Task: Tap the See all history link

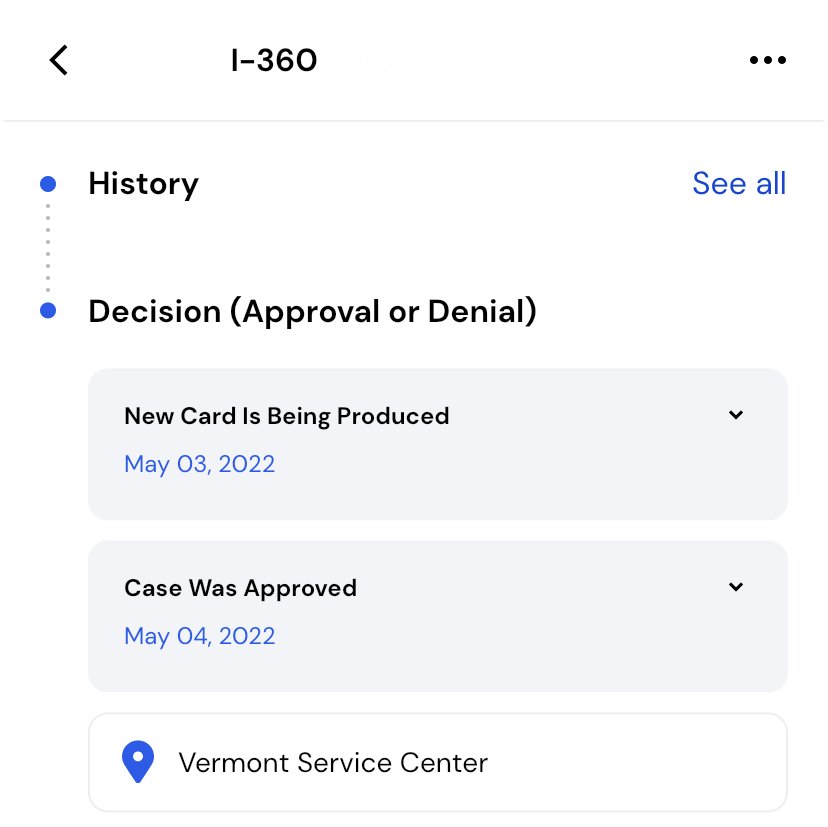Action: [739, 184]
